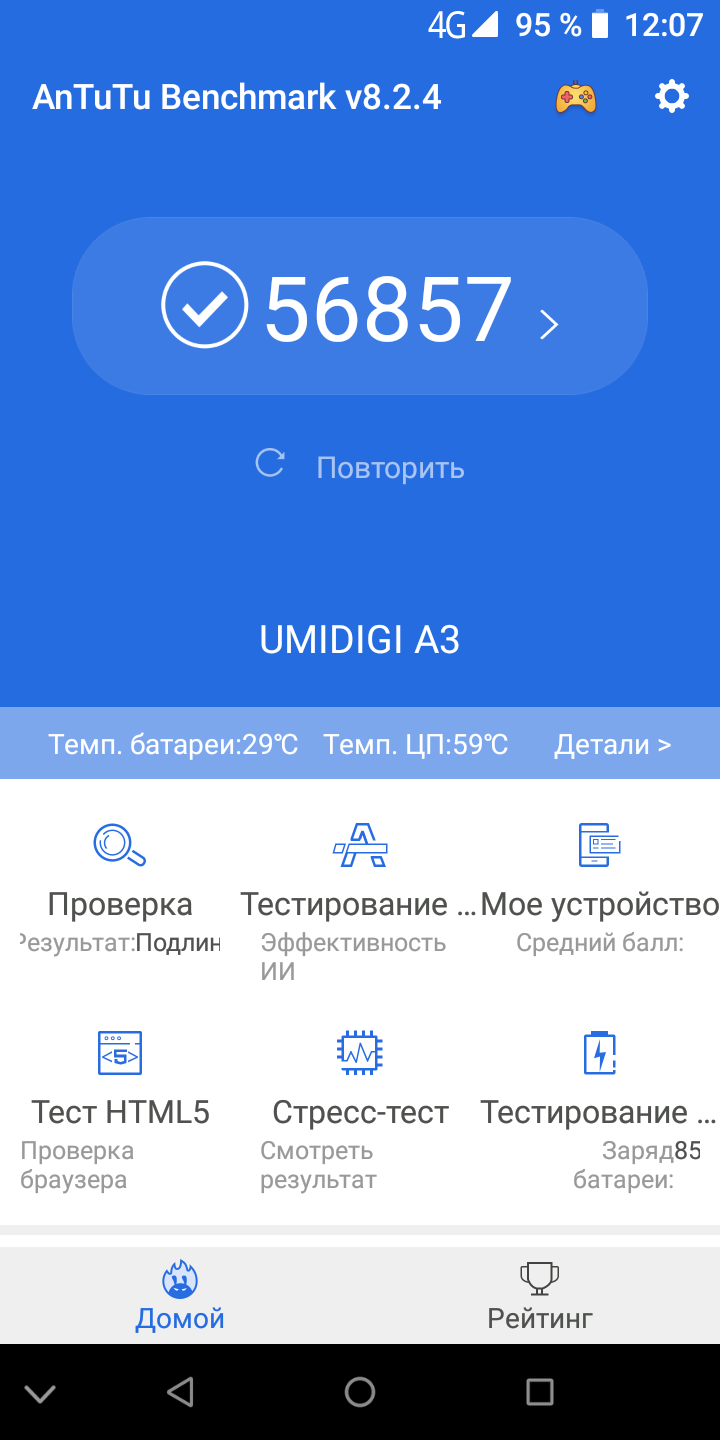The height and width of the screenshot is (1440, 720).
Task: Switch to the Рейтинг tab
Action: pos(540,1295)
